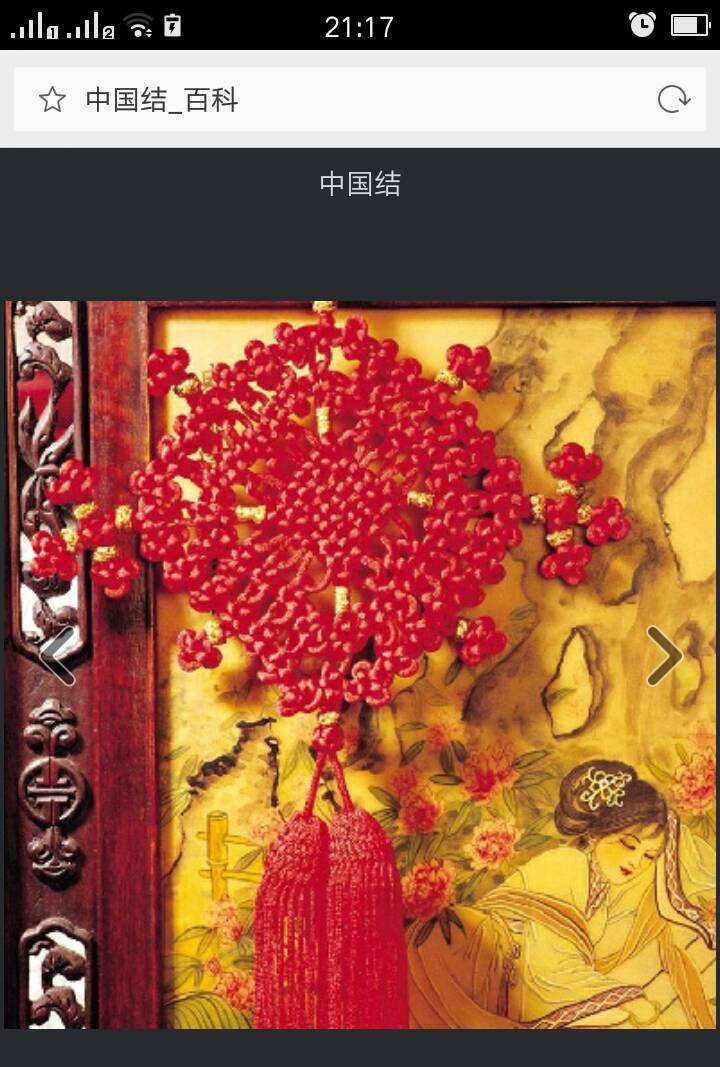The image size is (720, 1067).
Task: Bookmark this page with the star icon
Action: tap(52, 99)
